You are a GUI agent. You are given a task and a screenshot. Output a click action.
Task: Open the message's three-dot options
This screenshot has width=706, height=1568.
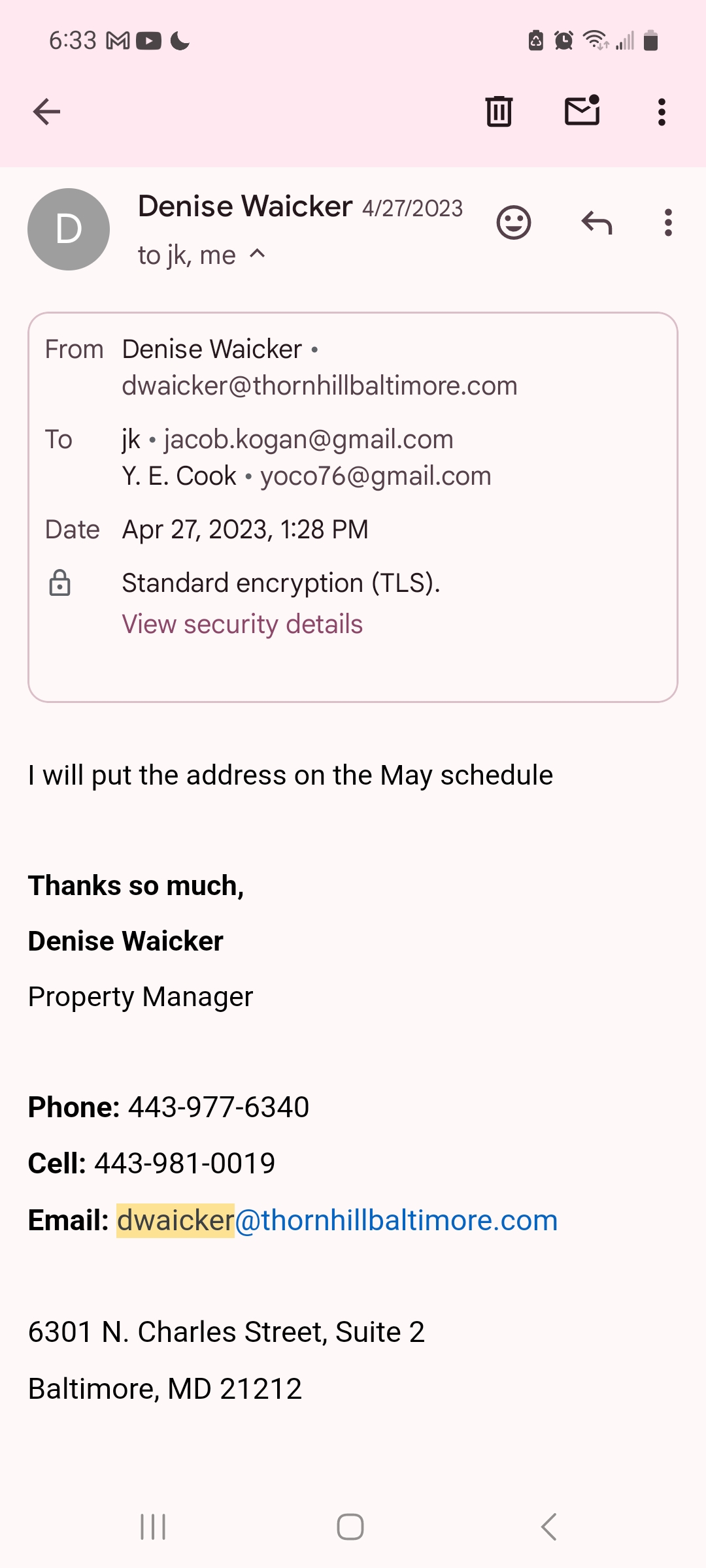pos(667,223)
